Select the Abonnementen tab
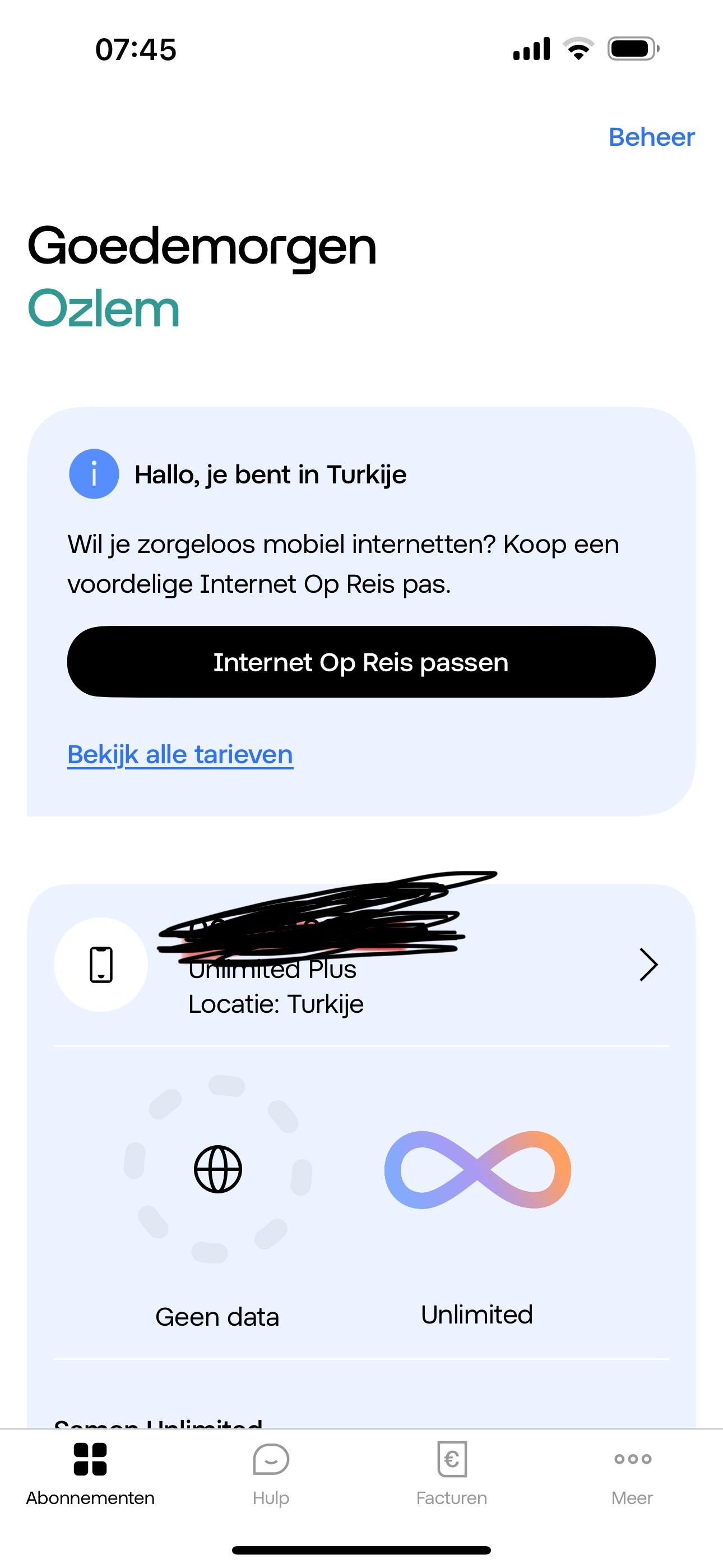The image size is (723, 1568). click(x=90, y=1474)
